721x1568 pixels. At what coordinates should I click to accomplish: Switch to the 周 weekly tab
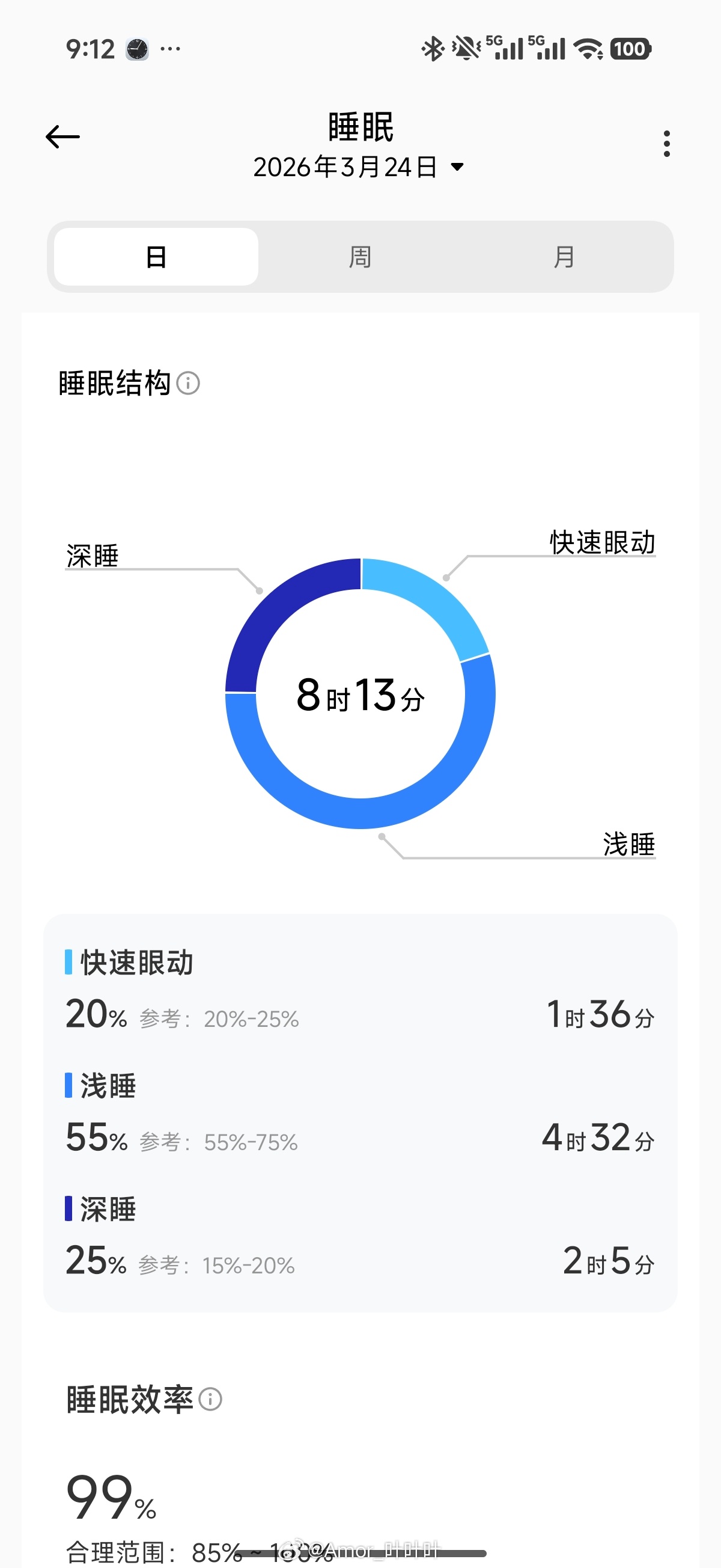[360, 257]
